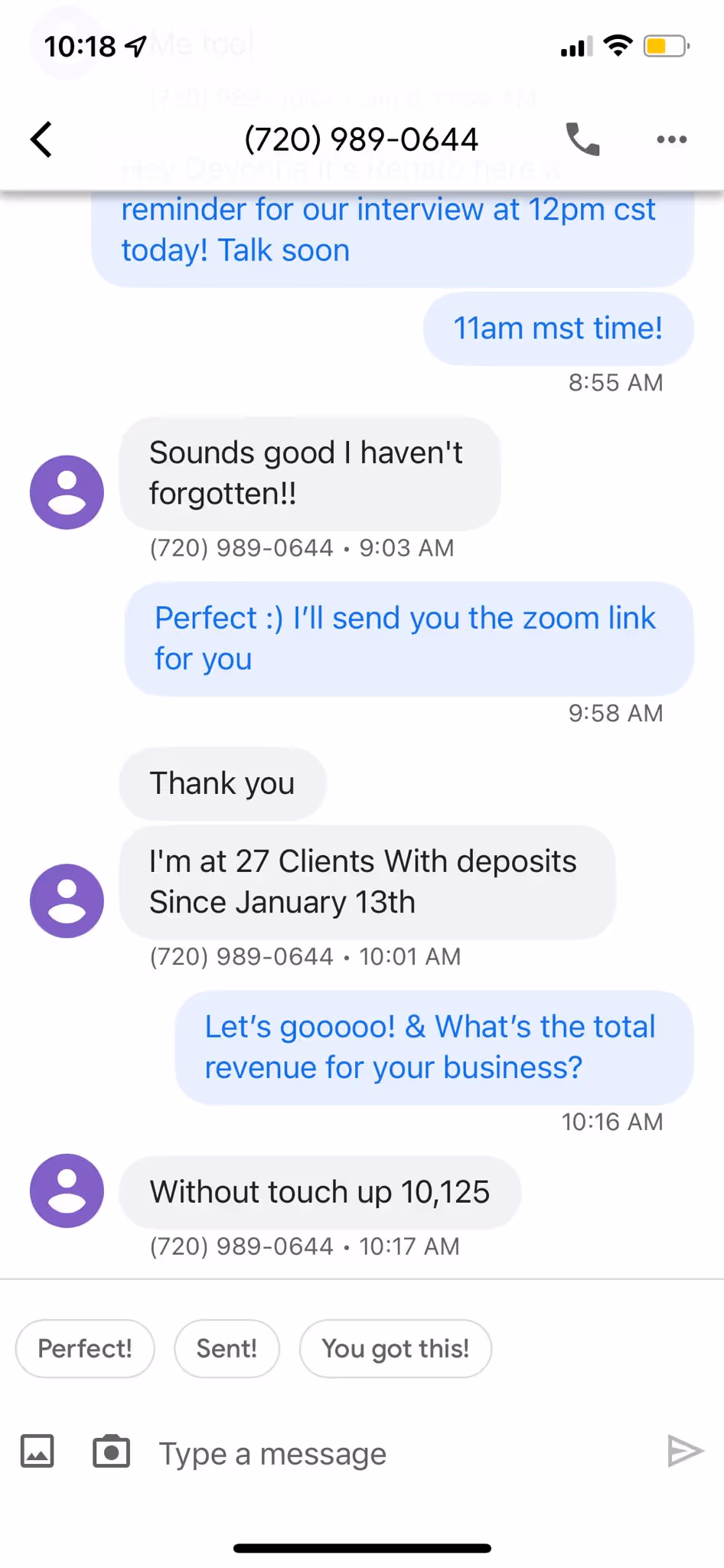This screenshot has width=724, height=1568.
Task: Choose the "Sent!" quick reply chip
Action: click(227, 1348)
